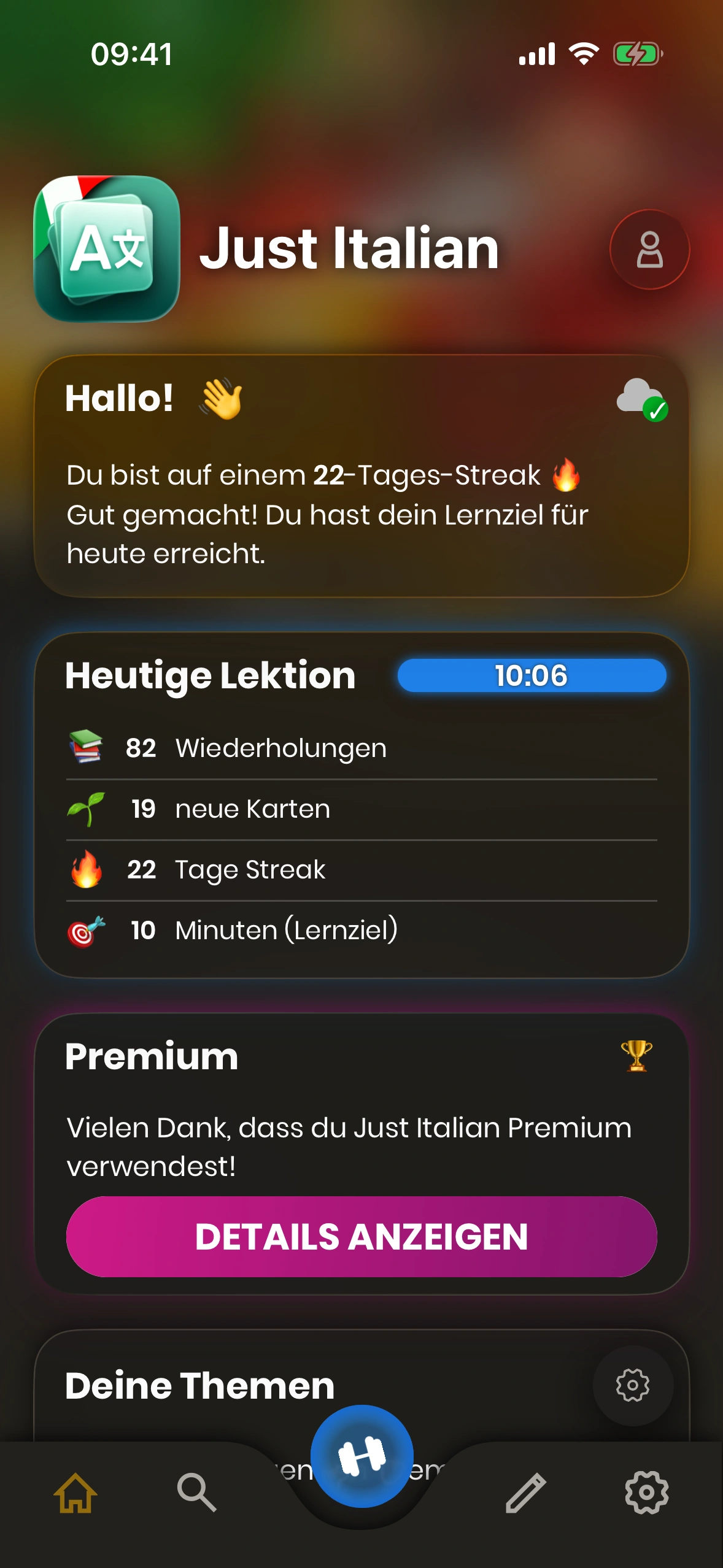The image size is (723, 1568).
Task: Switch to the Home tab
Action: click(x=75, y=1493)
